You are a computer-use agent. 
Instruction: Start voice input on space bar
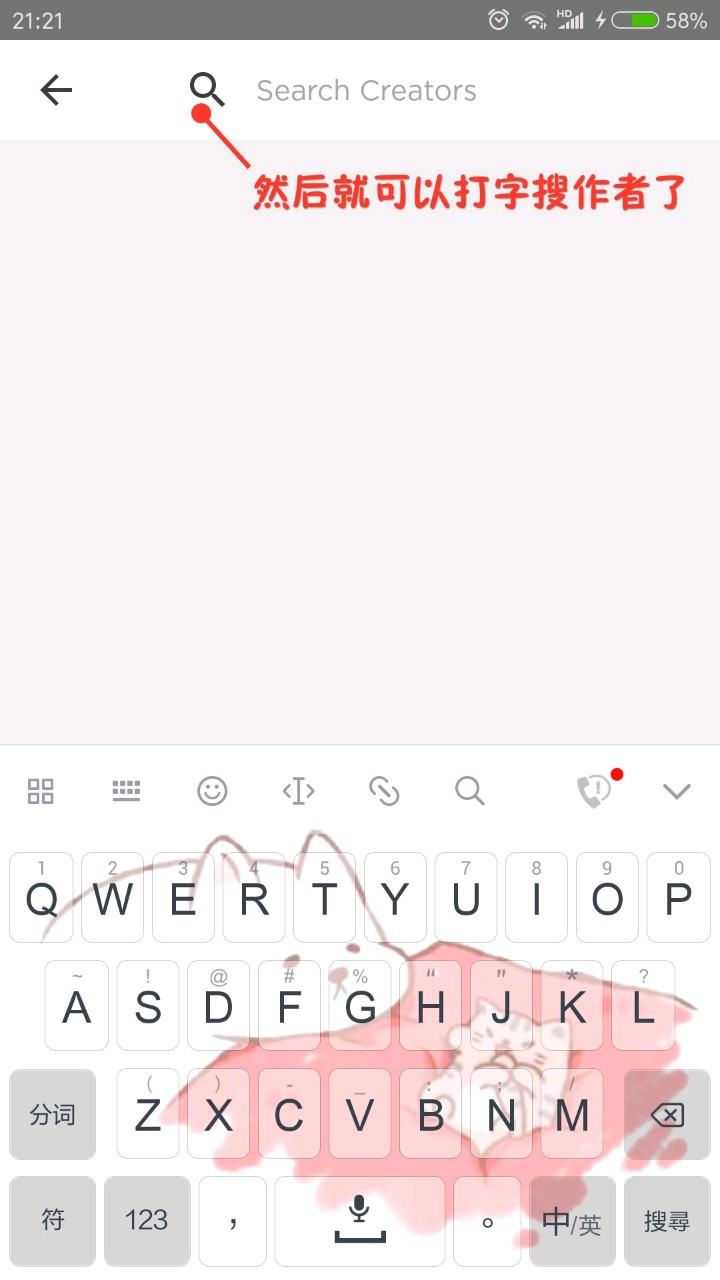pos(359,1220)
